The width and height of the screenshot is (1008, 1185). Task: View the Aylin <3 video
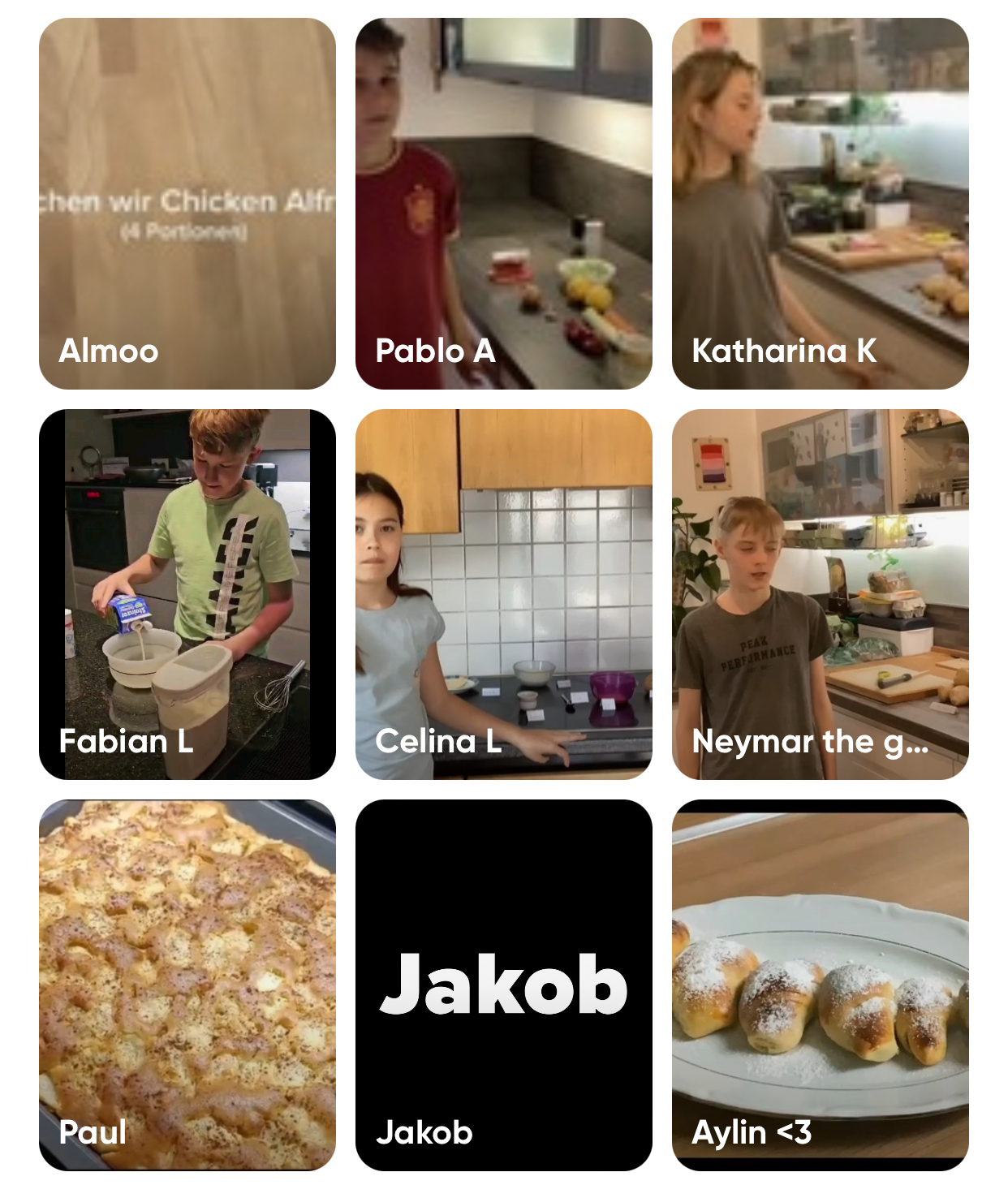click(x=820, y=985)
